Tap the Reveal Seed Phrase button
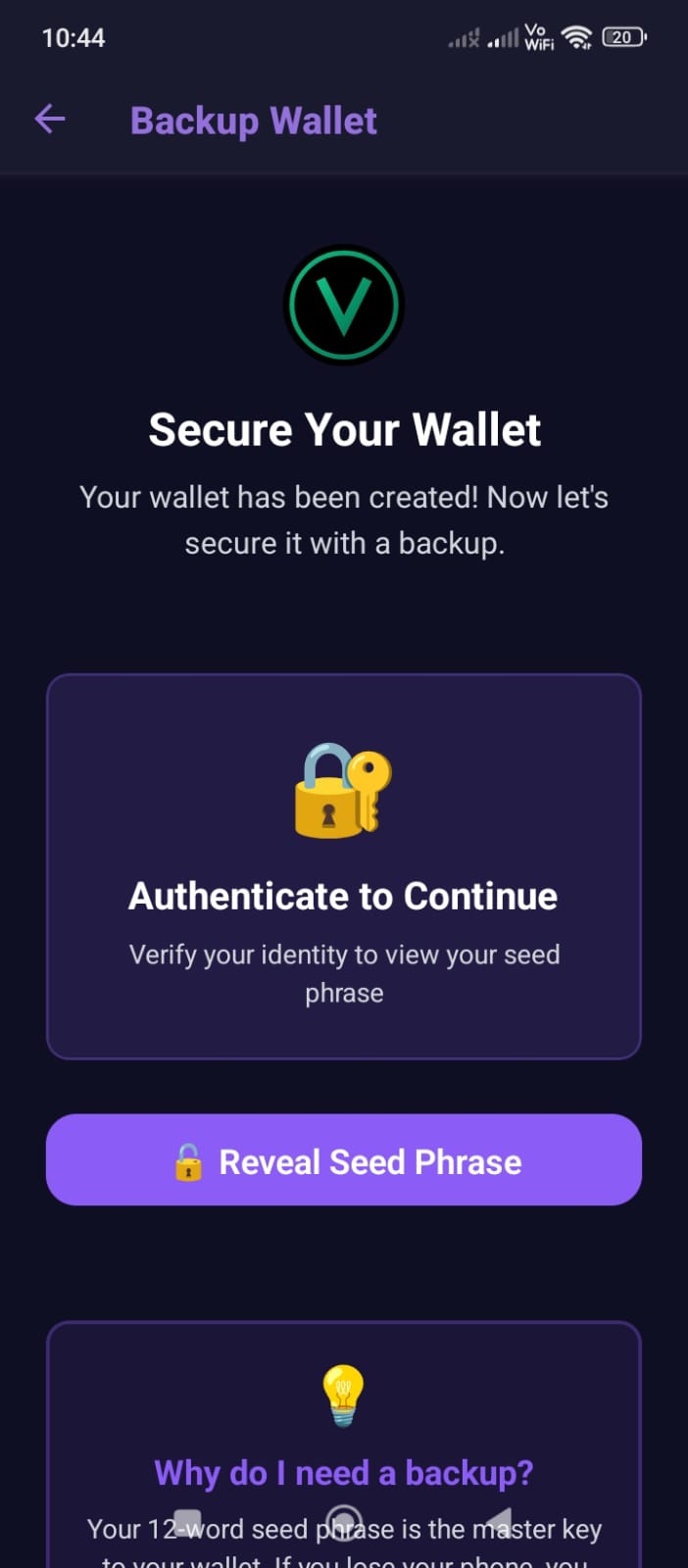Screen dimensions: 688x1568 [344, 1160]
